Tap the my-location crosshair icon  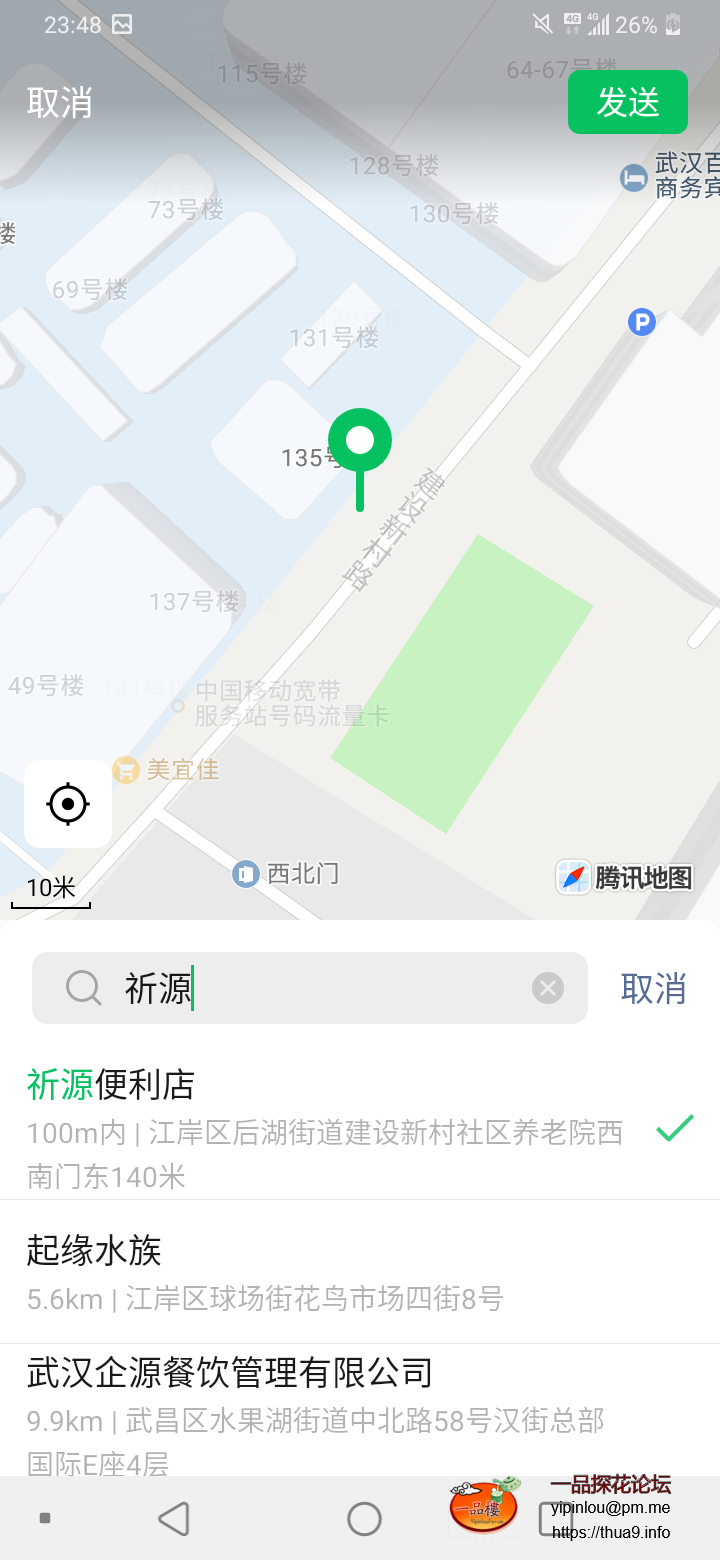pyautogui.click(x=66, y=803)
